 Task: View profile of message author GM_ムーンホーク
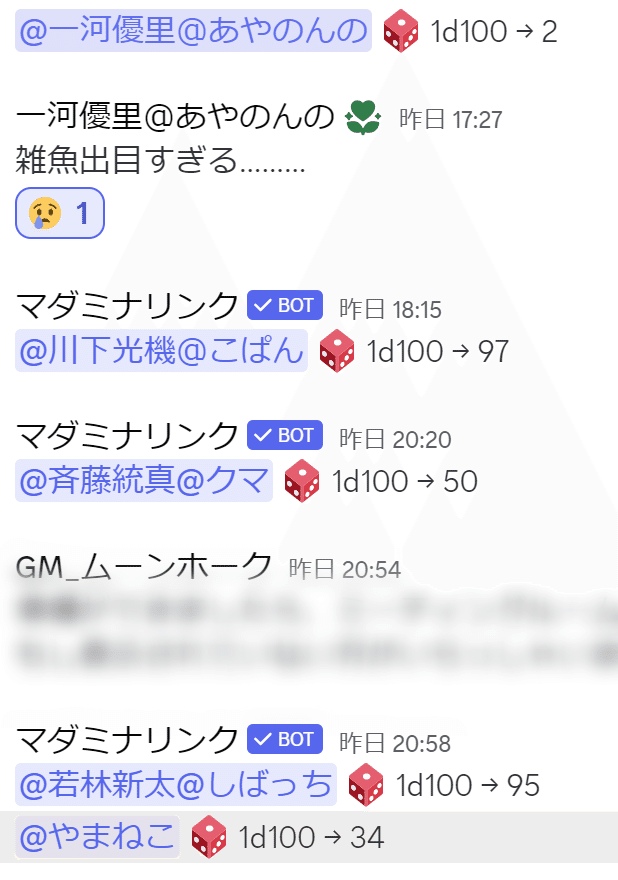[144, 568]
